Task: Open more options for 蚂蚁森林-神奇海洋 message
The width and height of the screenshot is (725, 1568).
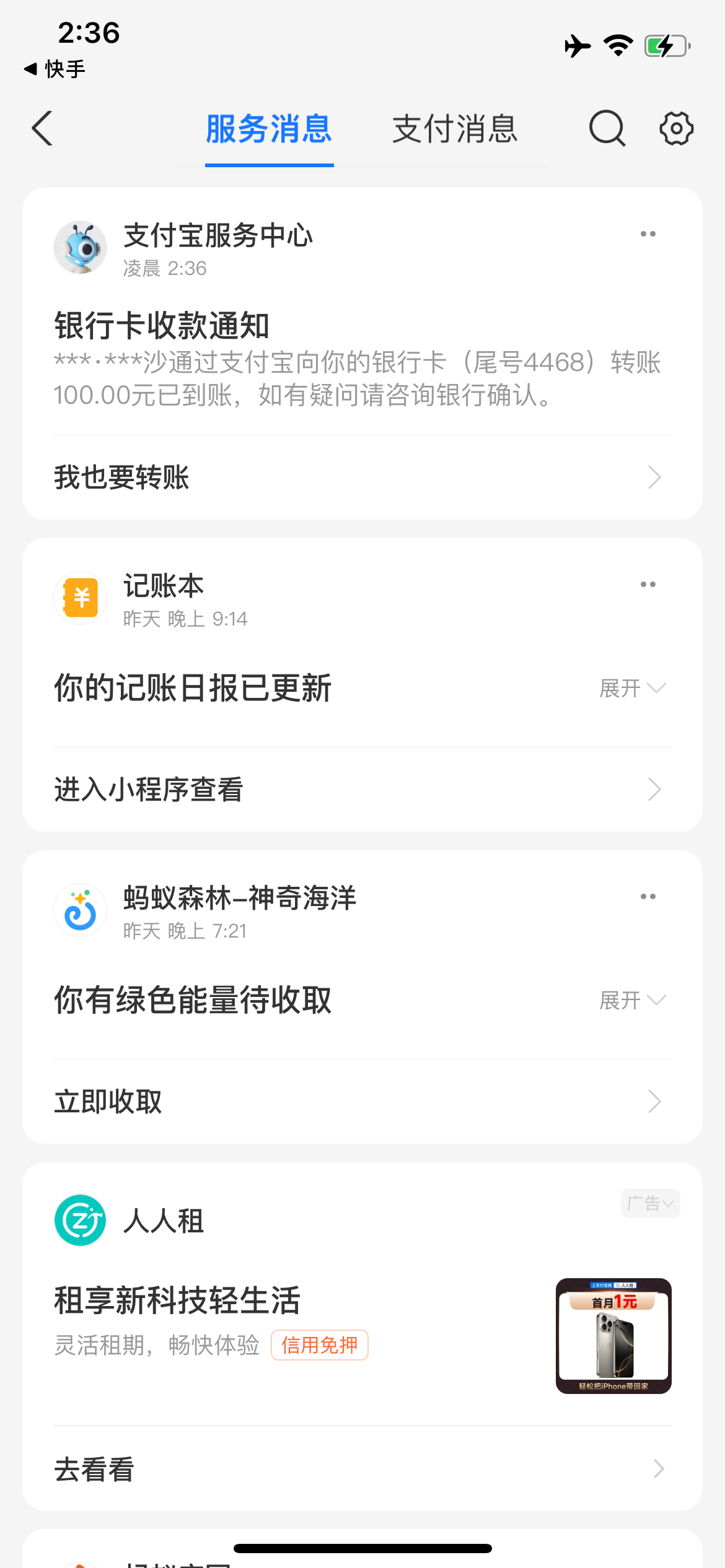Action: tap(648, 897)
